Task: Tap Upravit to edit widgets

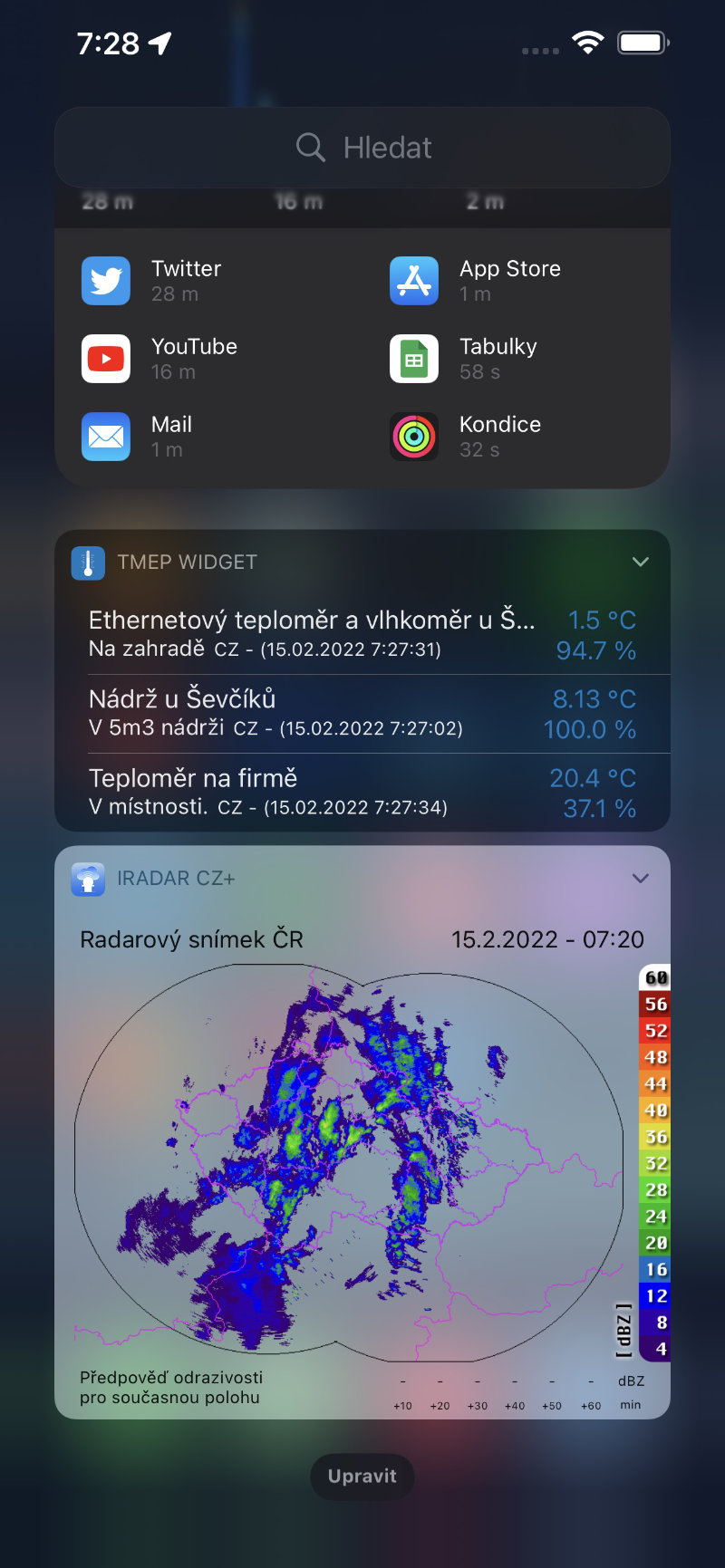Action: coord(362,1476)
